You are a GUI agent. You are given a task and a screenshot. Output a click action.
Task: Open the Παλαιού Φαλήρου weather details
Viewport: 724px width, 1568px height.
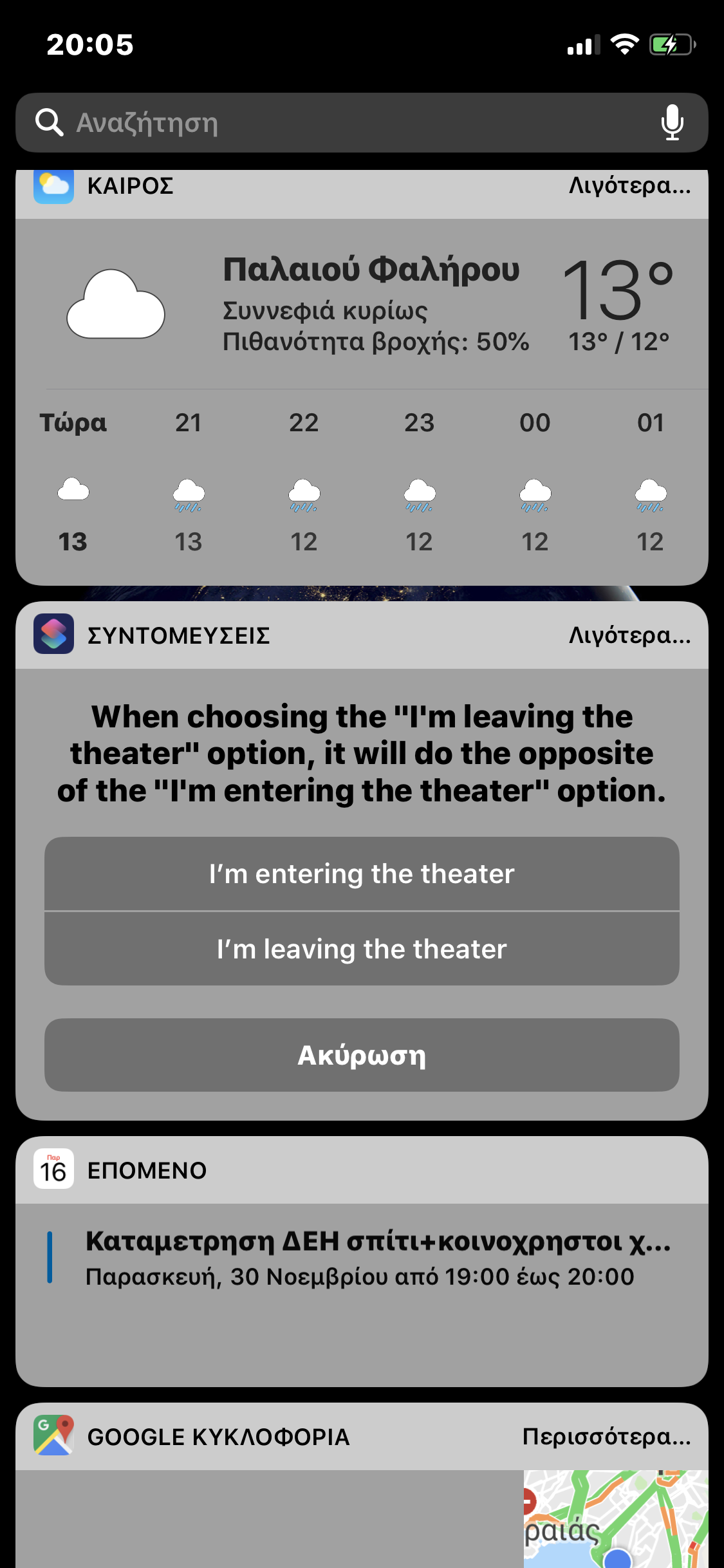tap(371, 304)
